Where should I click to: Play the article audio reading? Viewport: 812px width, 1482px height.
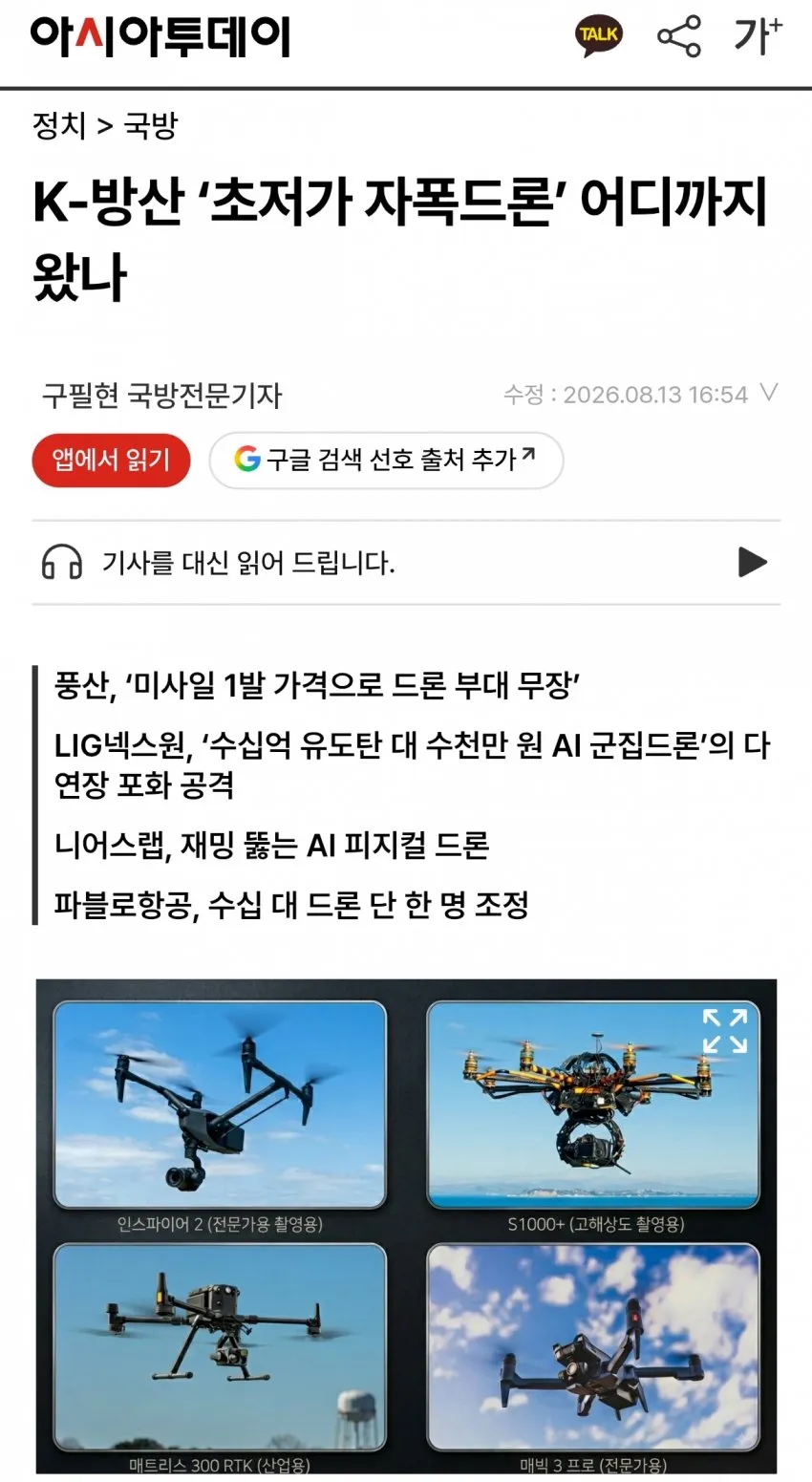tap(753, 562)
